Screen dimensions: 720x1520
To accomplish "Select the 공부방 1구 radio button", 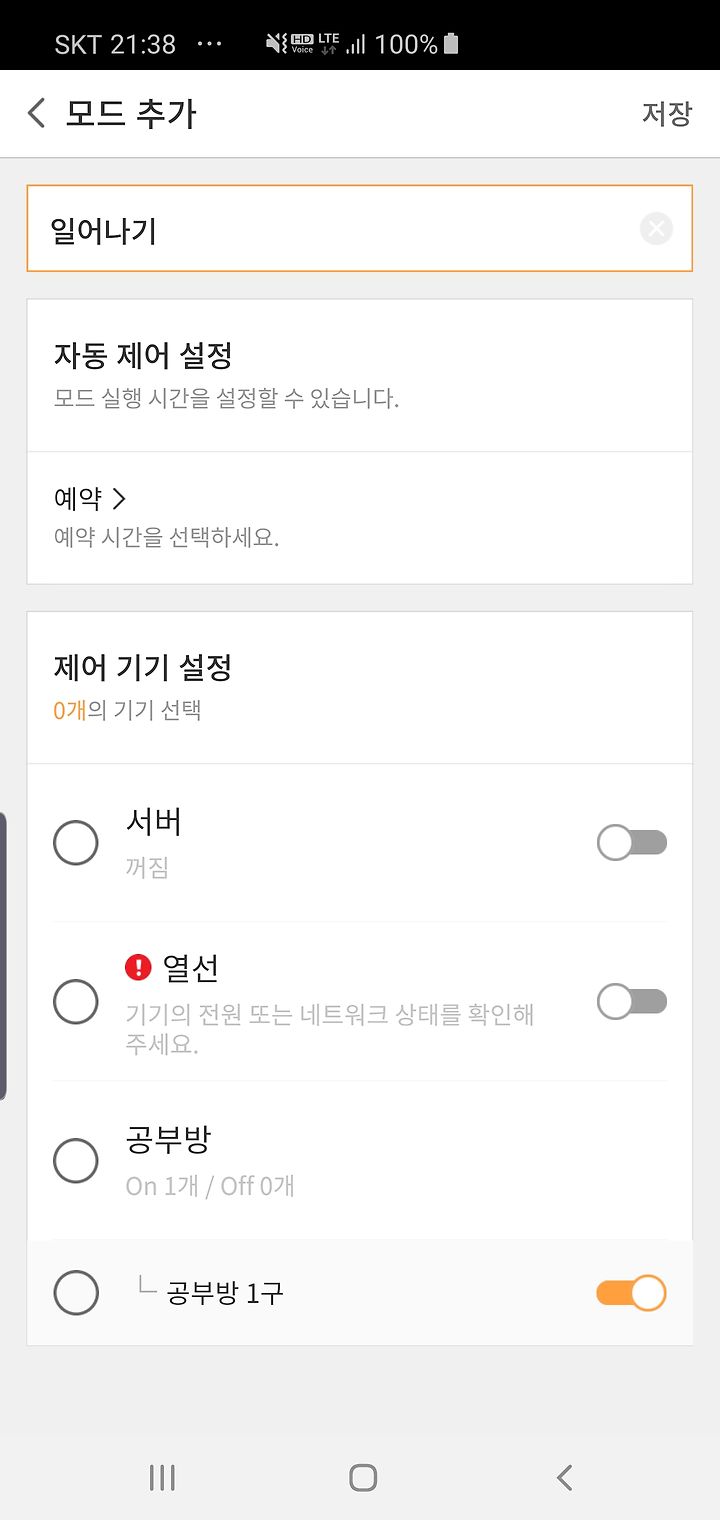I will [x=76, y=1292].
